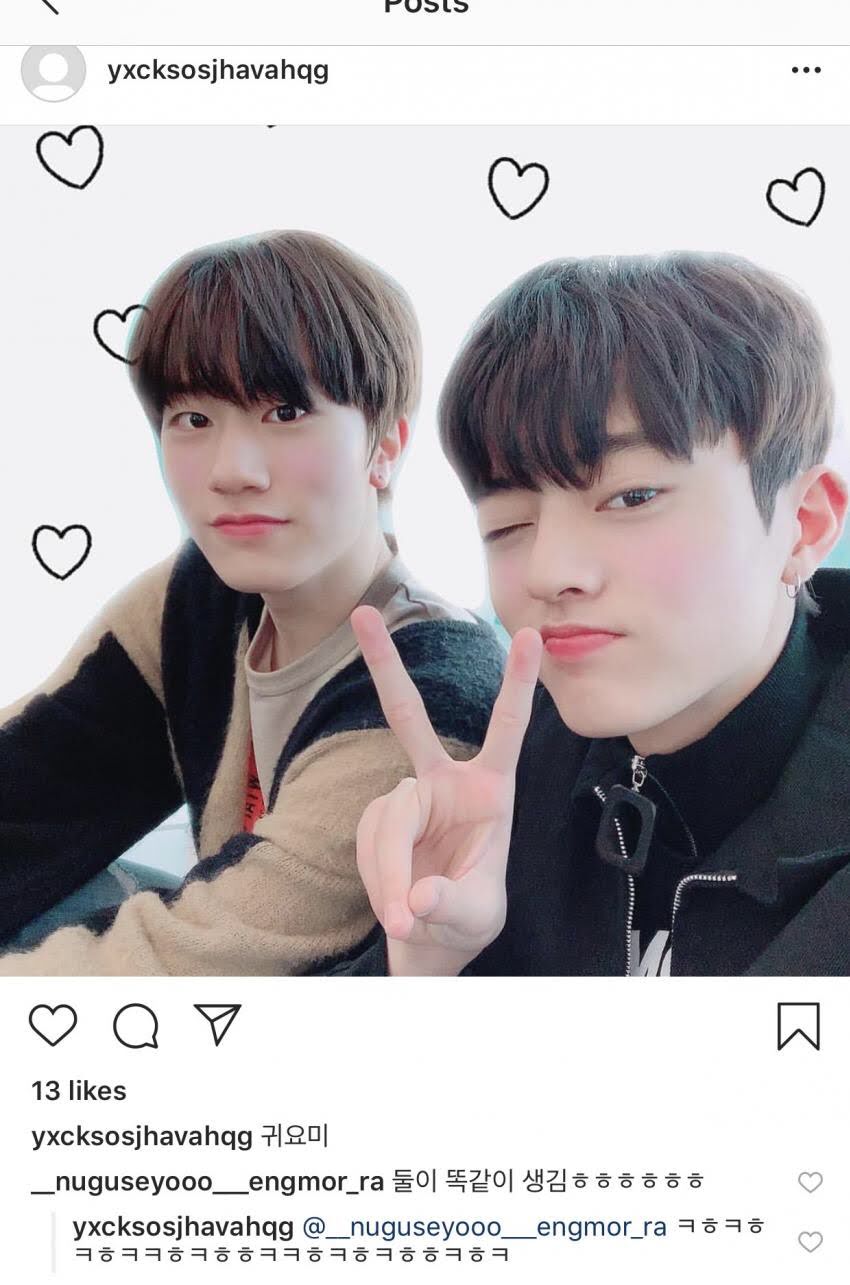Like the comment by __nuguseyooo___engmor_ra
Image resolution: width=850 pixels, height=1285 pixels.
tap(809, 1182)
